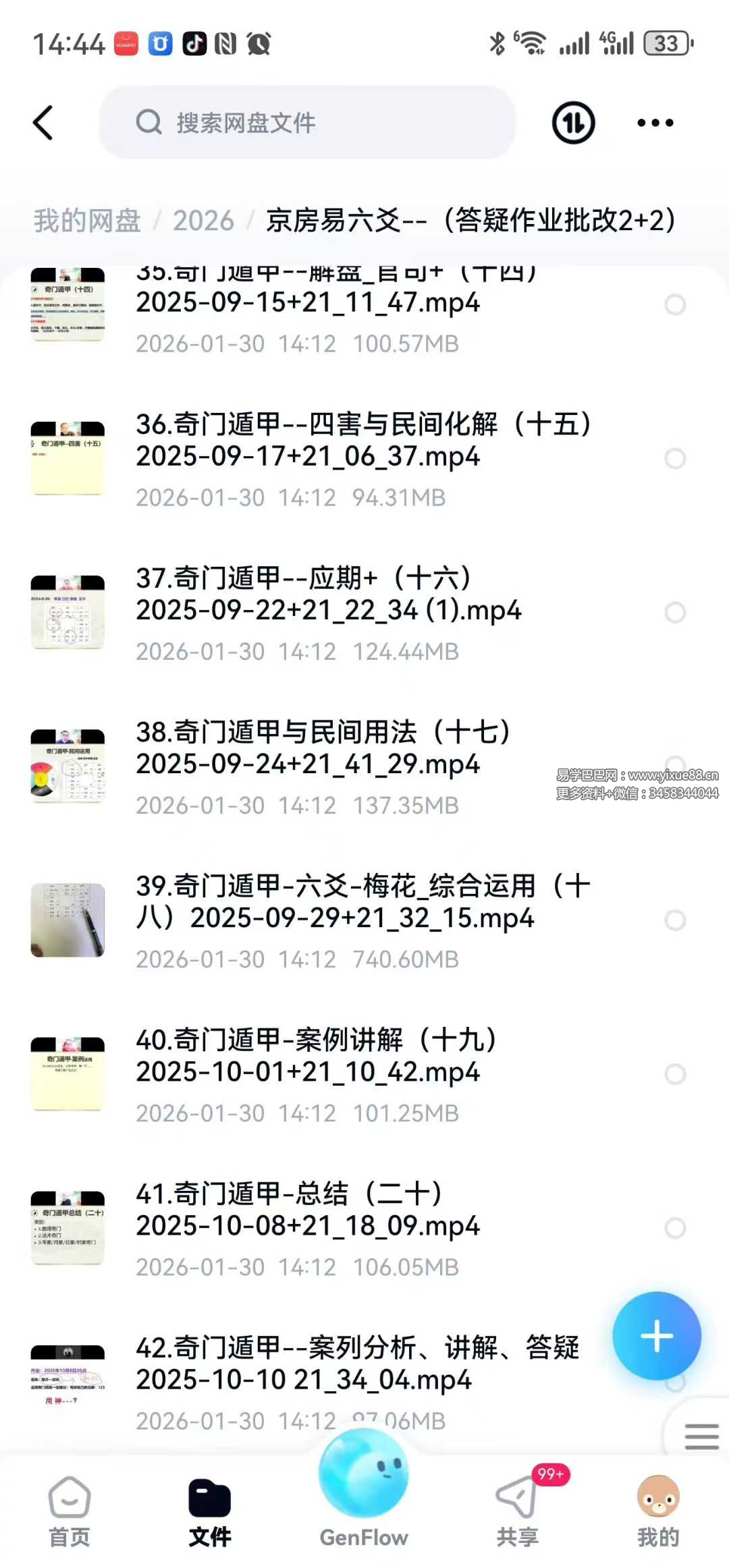Tap the 搜索网盘文件 search box
729x1568 pixels.
point(307,123)
